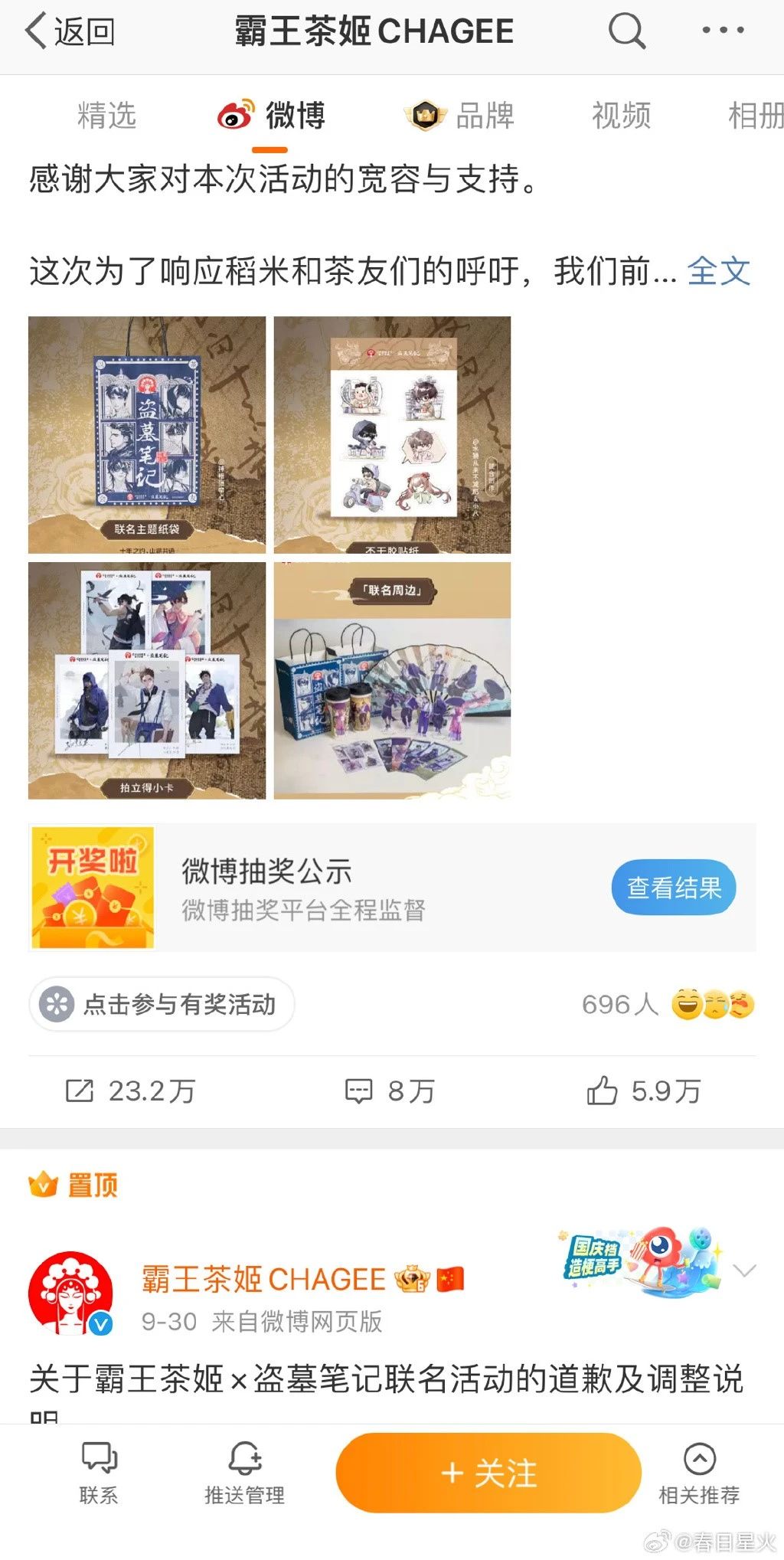Switch to the 视频 tab
This screenshot has height=1560, width=784.
click(x=621, y=116)
